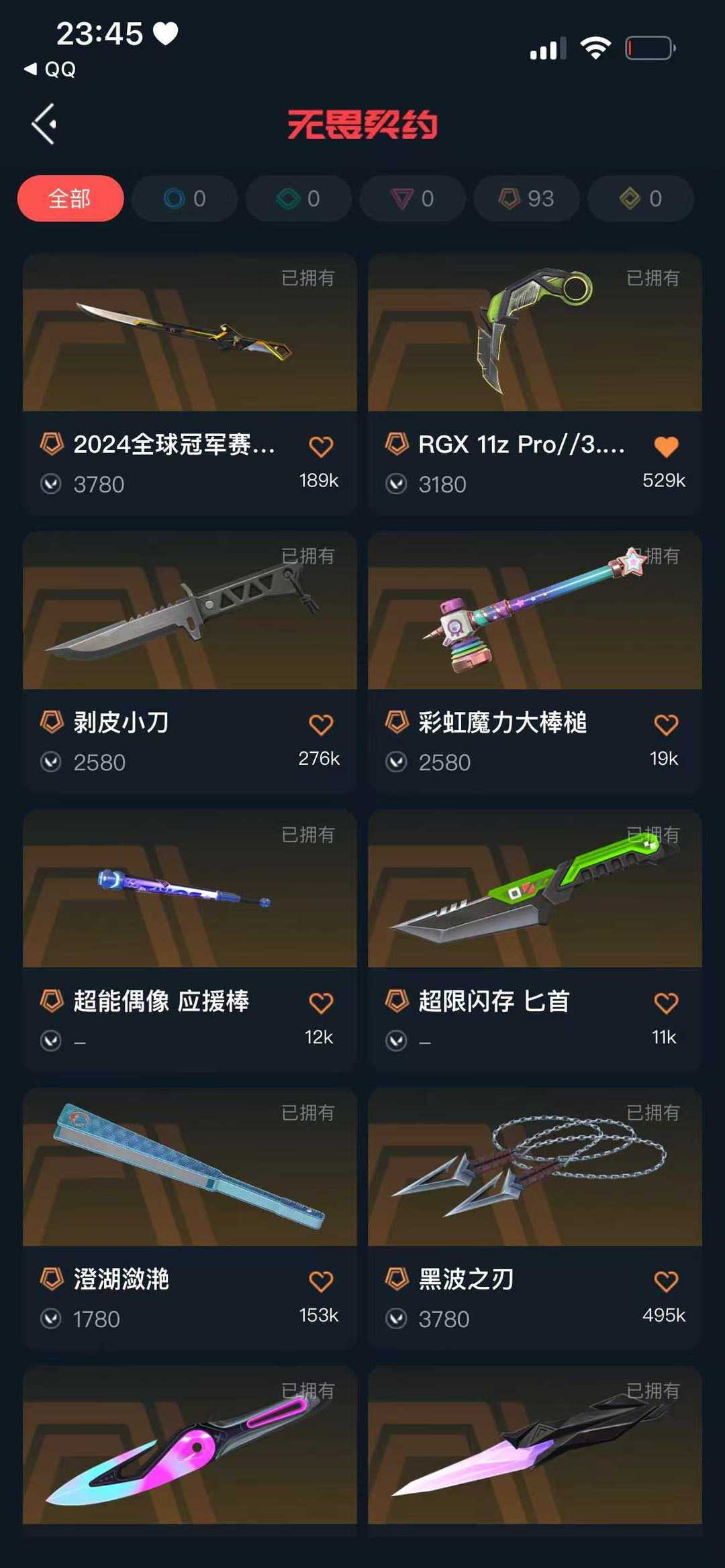Filter by the yellow diamond tier chip
Screen dimensions: 725x1568
(x=641, y=199)
